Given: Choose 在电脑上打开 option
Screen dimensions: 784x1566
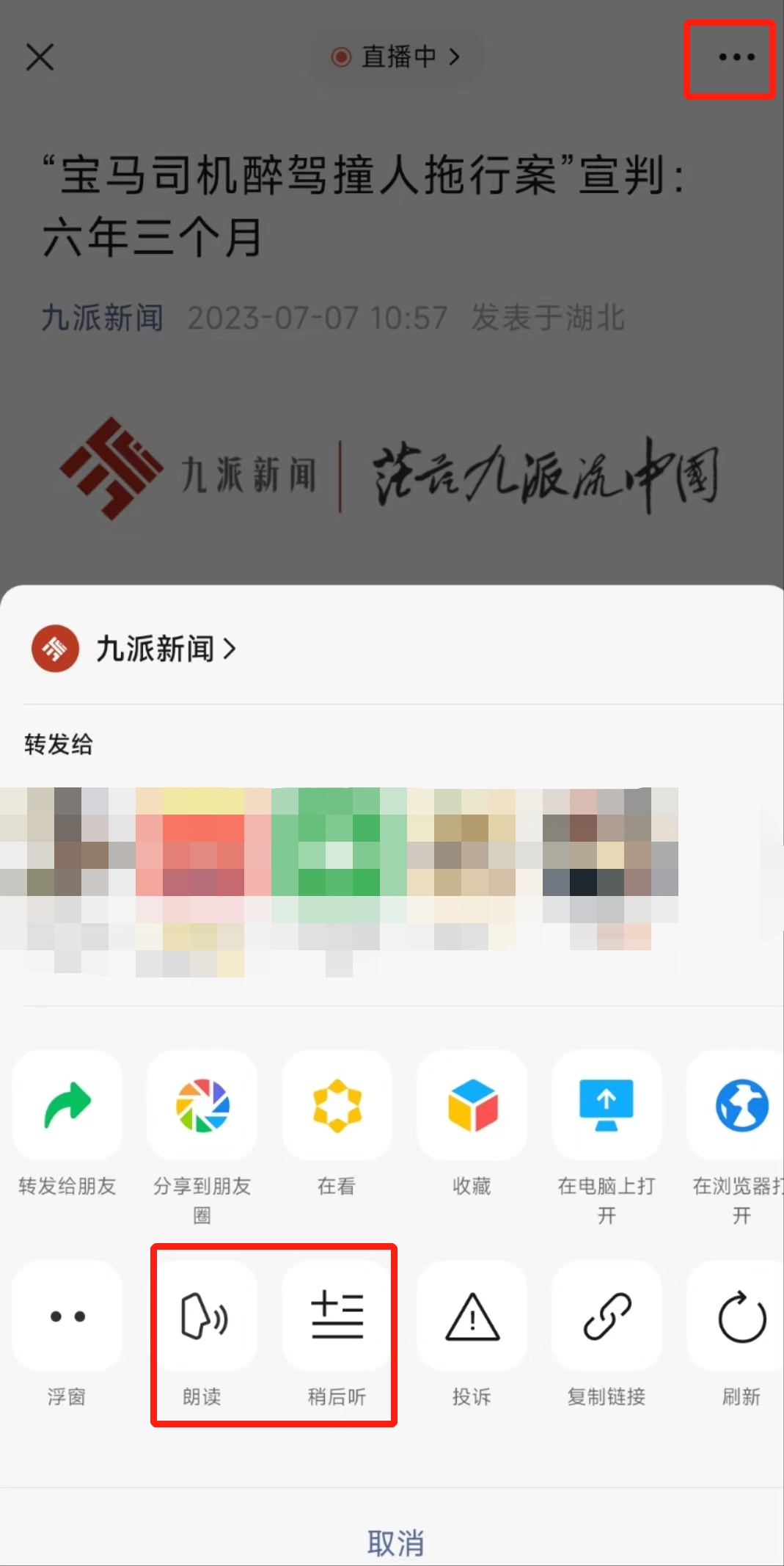Looking at the screenshot, I should pos(607,1105).
